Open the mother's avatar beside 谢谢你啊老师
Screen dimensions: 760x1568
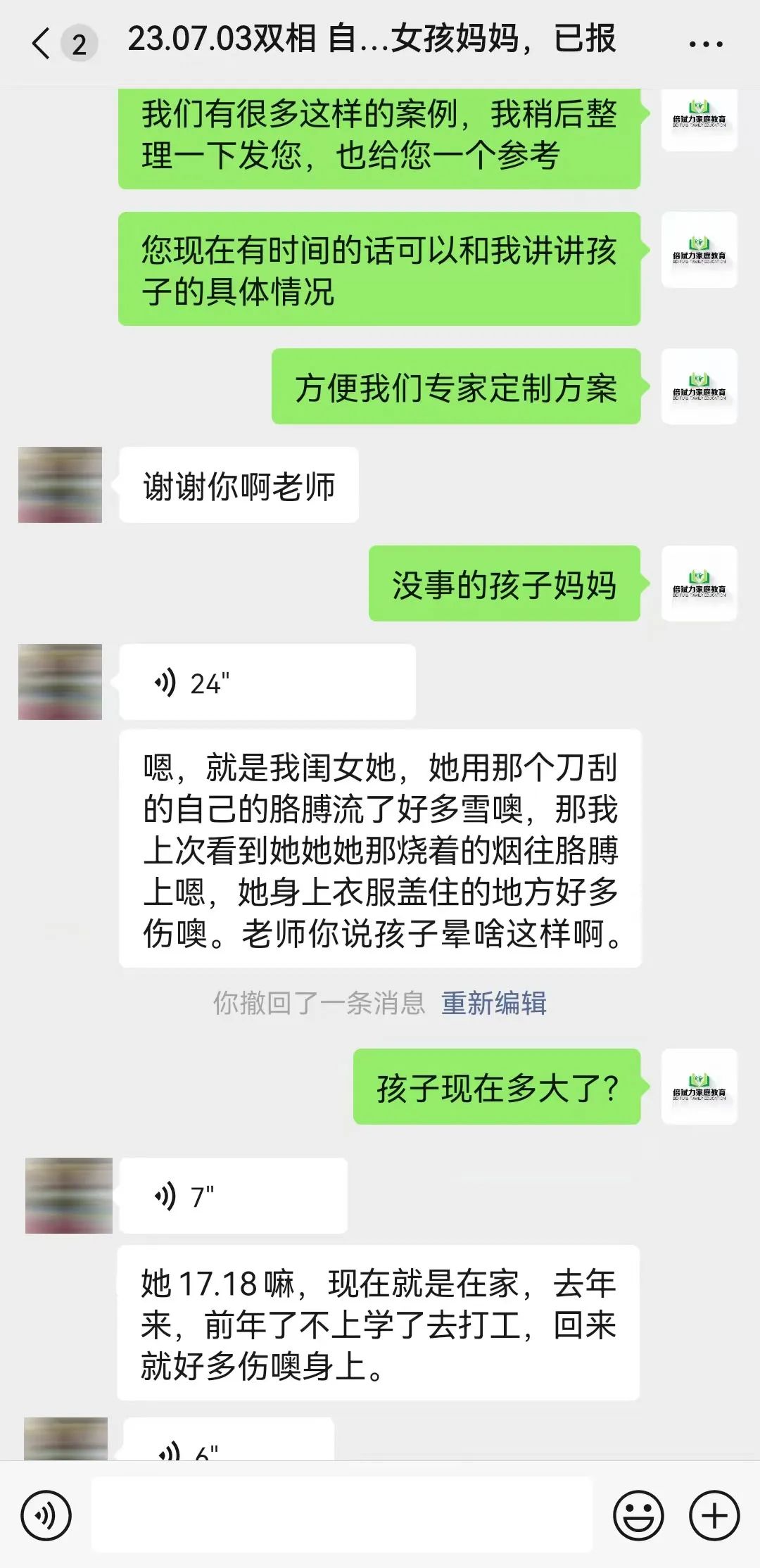61,485
